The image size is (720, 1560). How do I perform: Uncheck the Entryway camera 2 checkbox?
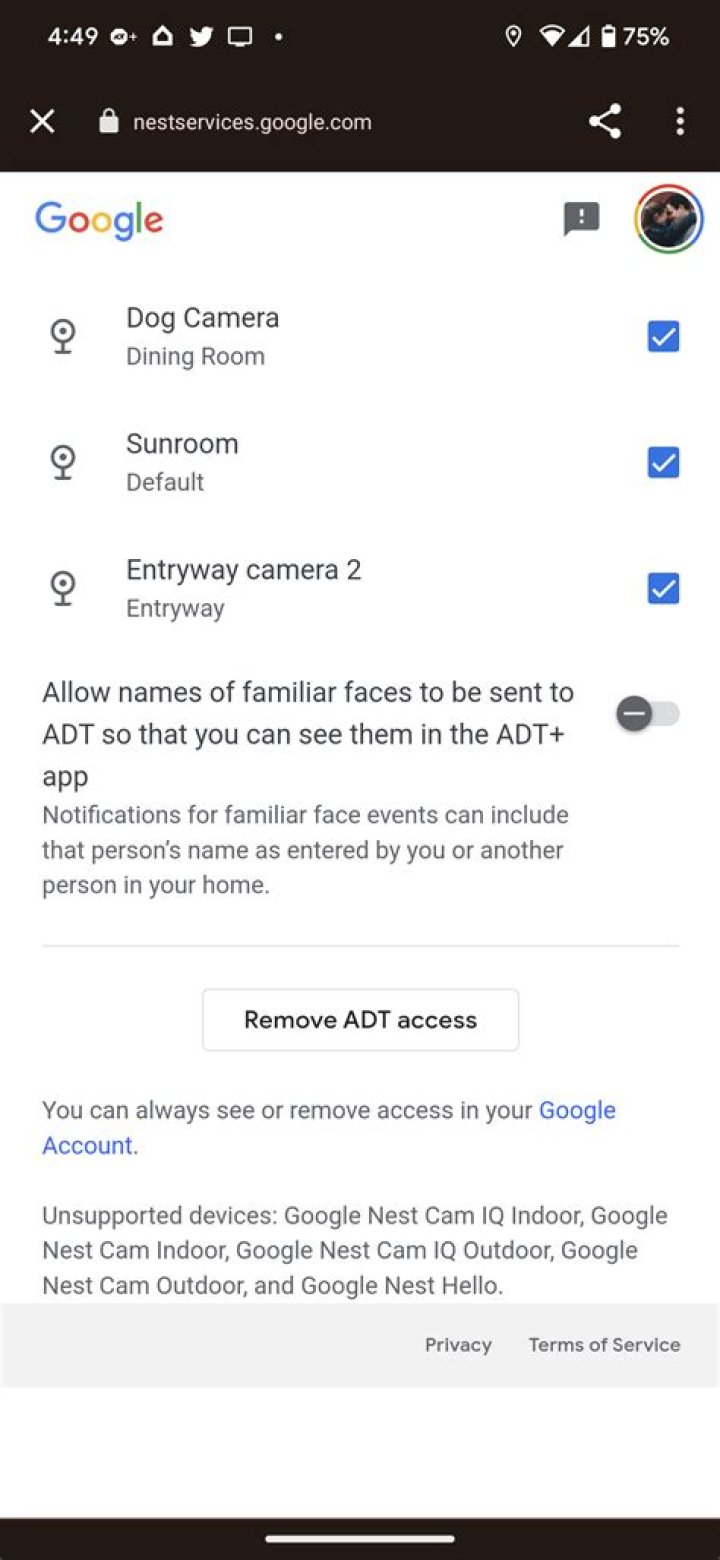[x=663, y=589]
